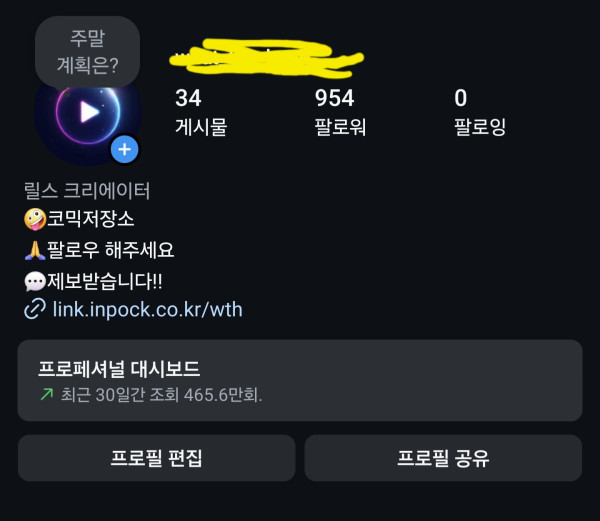Tap the 프로필 편집 button
This screenshot has height=521, width=600.
click(x=156, y=458)
